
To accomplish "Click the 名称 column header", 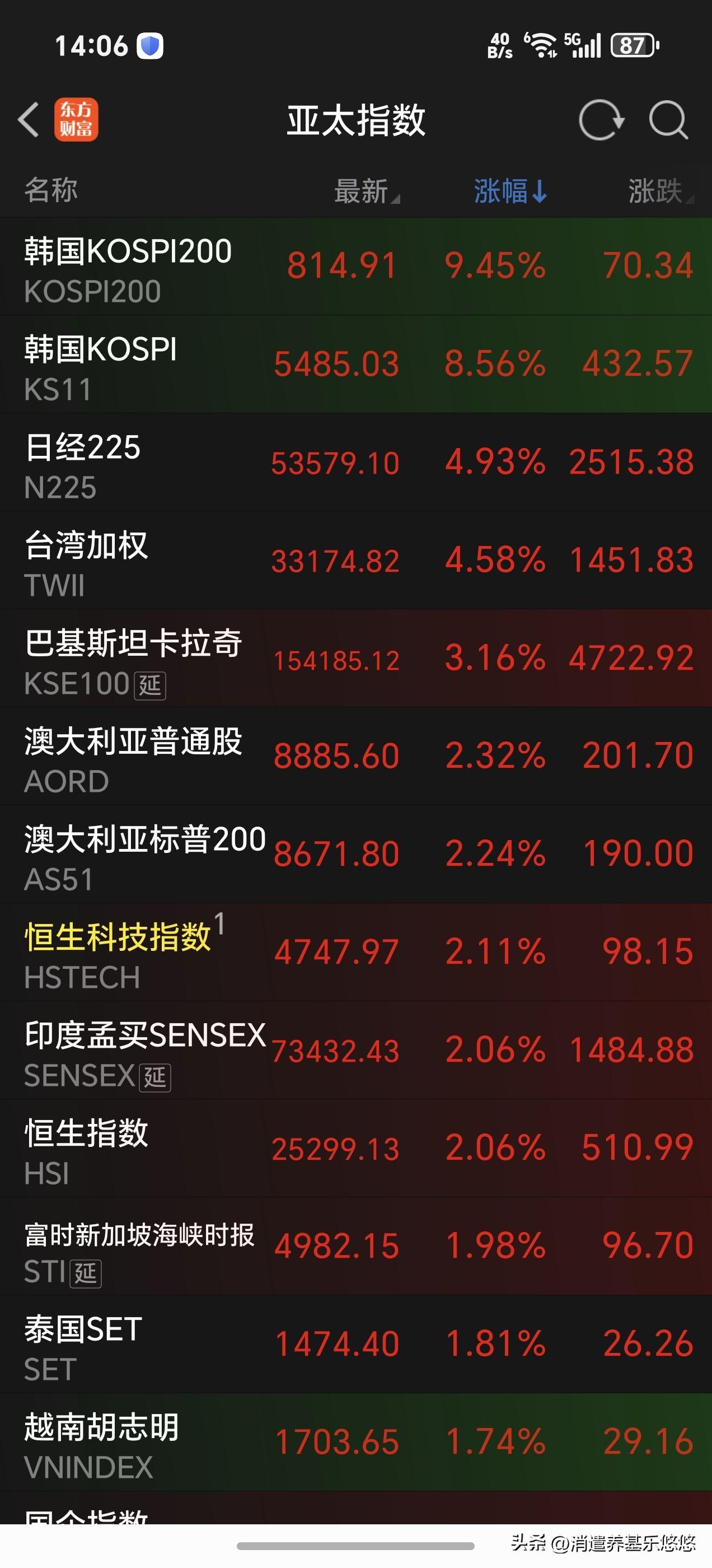I will pos(52,191).
